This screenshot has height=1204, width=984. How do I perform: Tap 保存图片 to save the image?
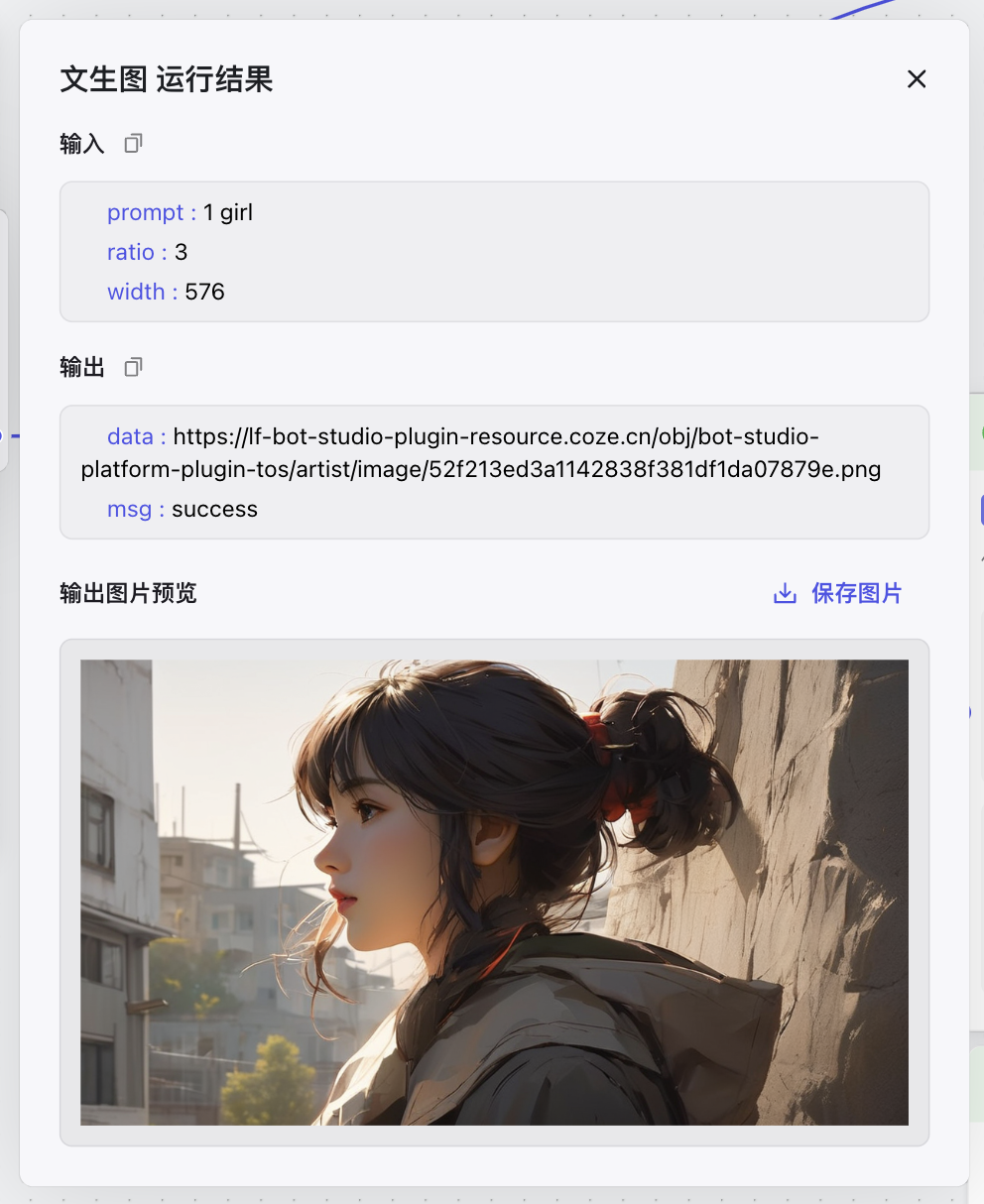838,593
